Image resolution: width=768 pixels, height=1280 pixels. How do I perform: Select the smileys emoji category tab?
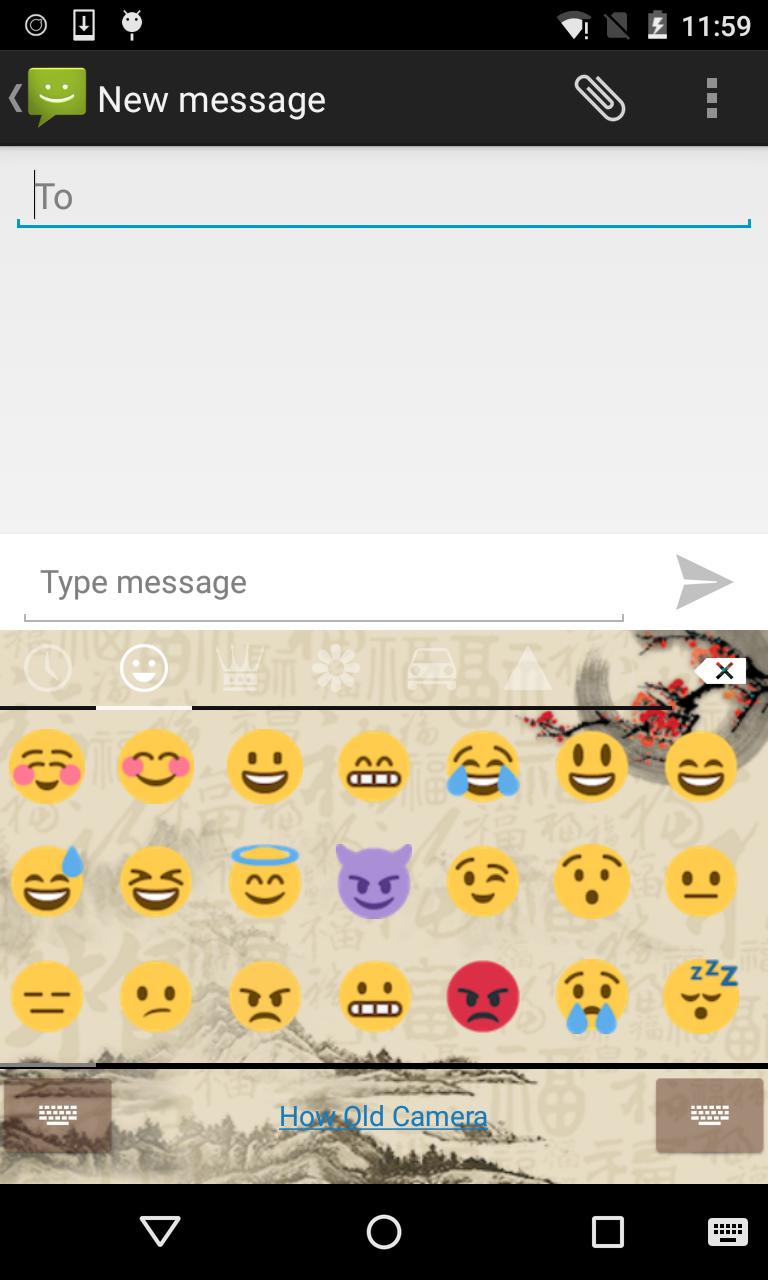point(144,668)
